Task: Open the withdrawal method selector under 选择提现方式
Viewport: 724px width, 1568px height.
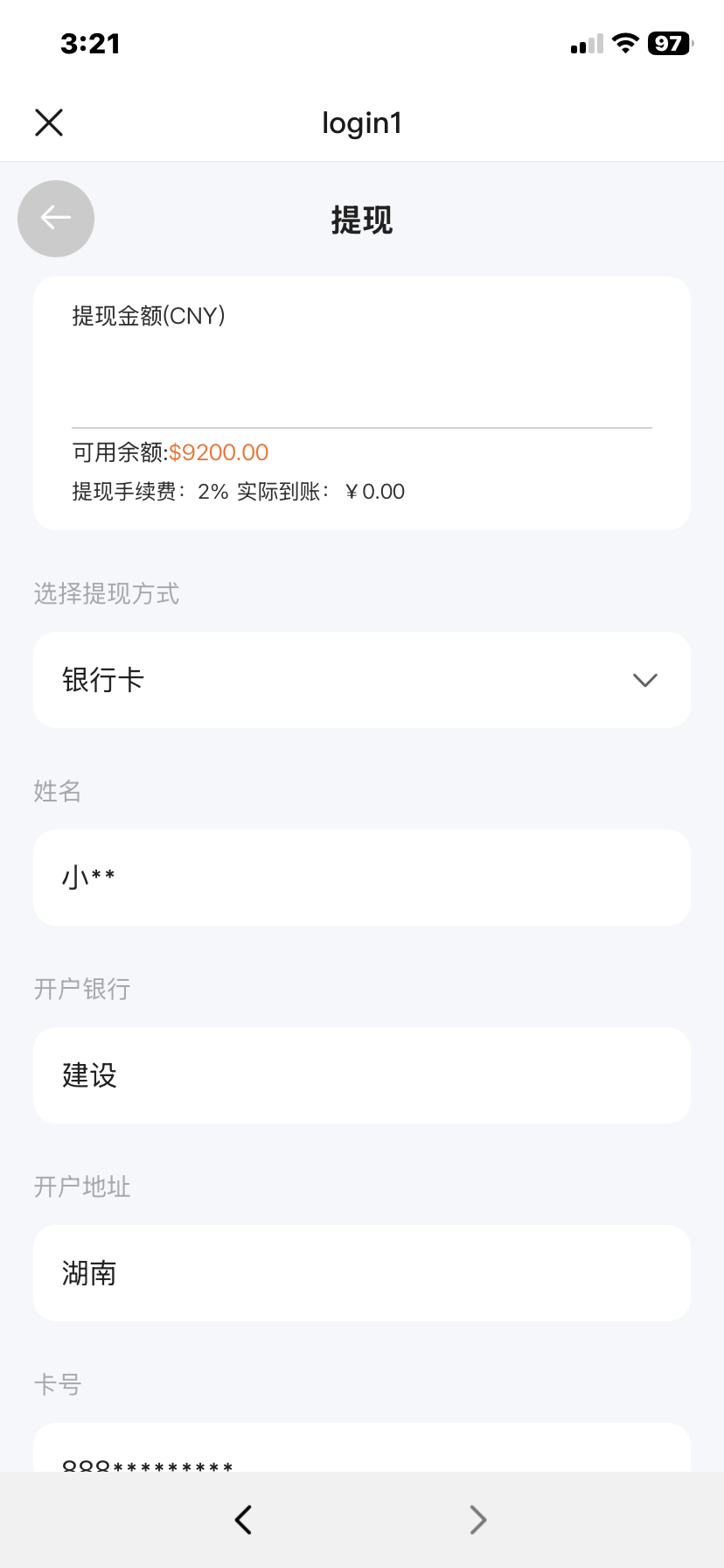Action: pyautogui.click(x=362, y=680)
